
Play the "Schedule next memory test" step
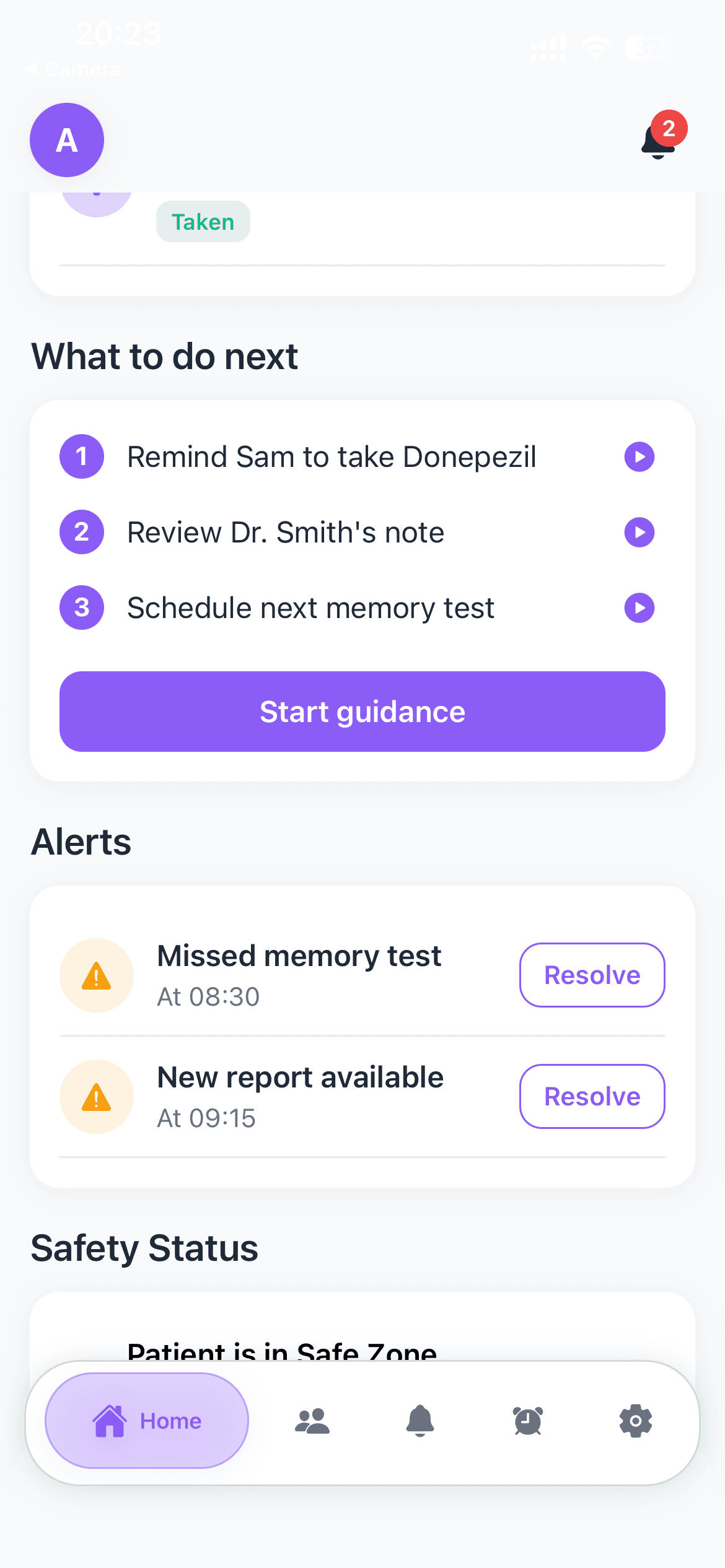point(639,608)
